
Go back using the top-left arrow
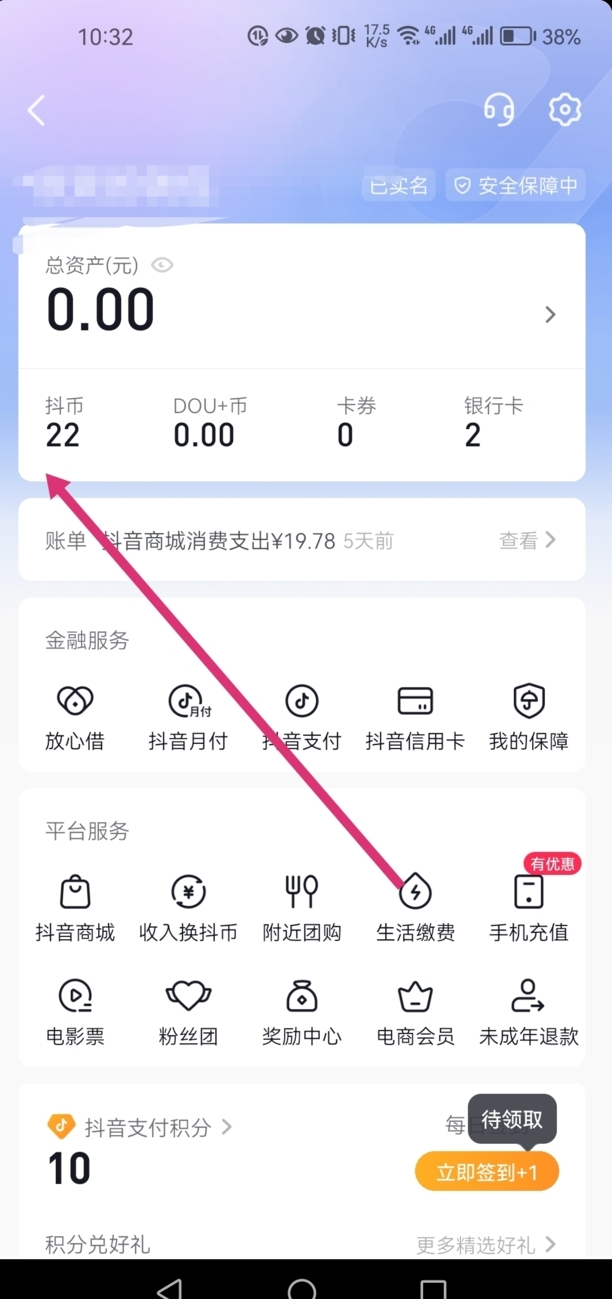point(37,110)
